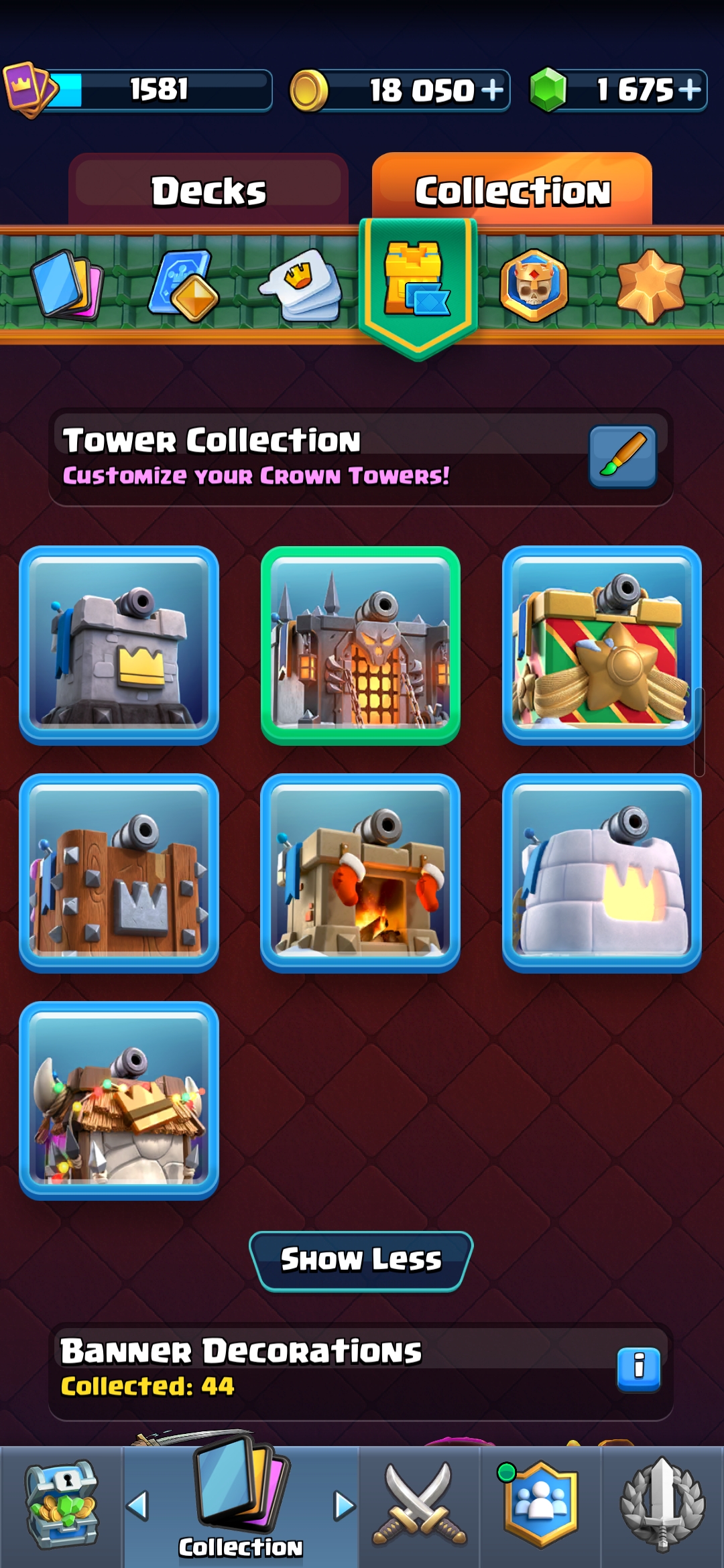Select the fireplace tower skin
Screen dimensions: 724x1568
pyautogui.click(x=361, y=873)
